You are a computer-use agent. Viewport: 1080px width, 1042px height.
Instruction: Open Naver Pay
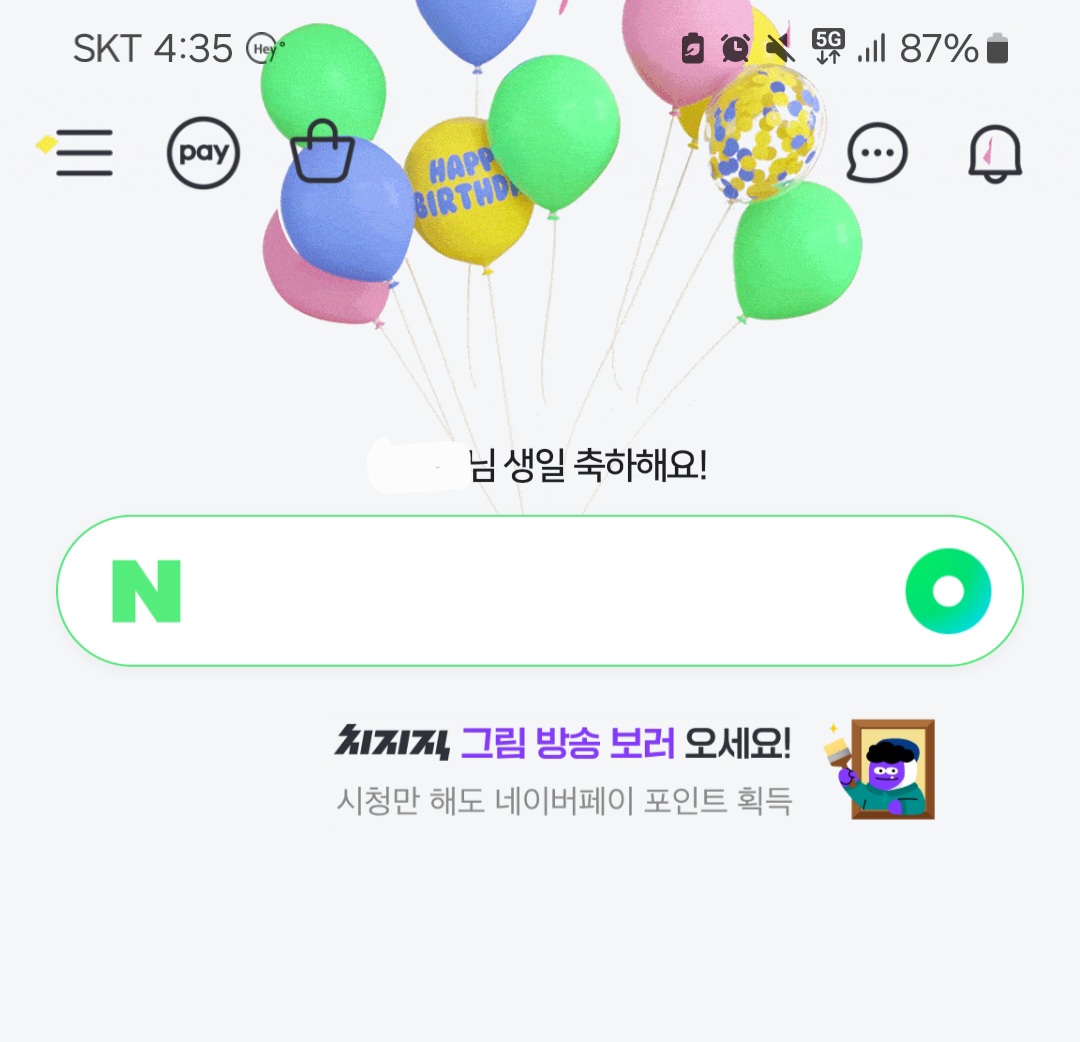(203, 153)
